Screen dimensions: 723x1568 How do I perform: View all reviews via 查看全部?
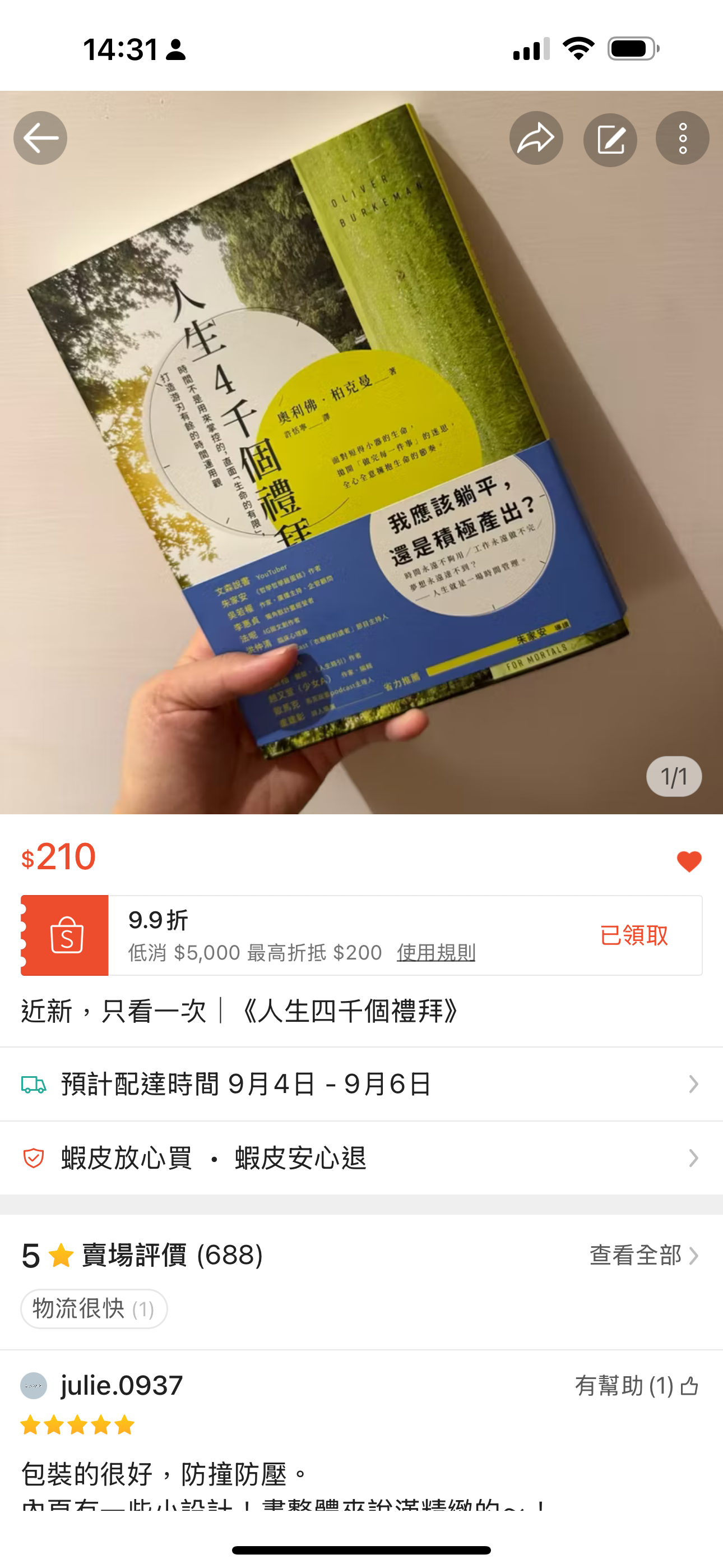[643, 1255]
